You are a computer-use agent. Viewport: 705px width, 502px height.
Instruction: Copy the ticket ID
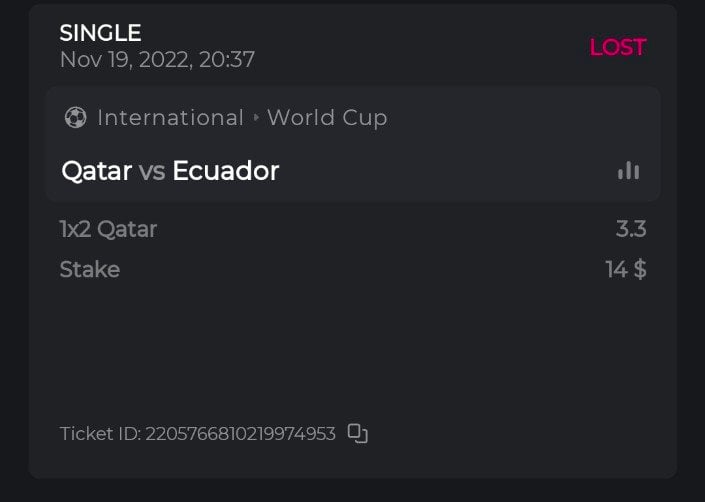(357, 433)
